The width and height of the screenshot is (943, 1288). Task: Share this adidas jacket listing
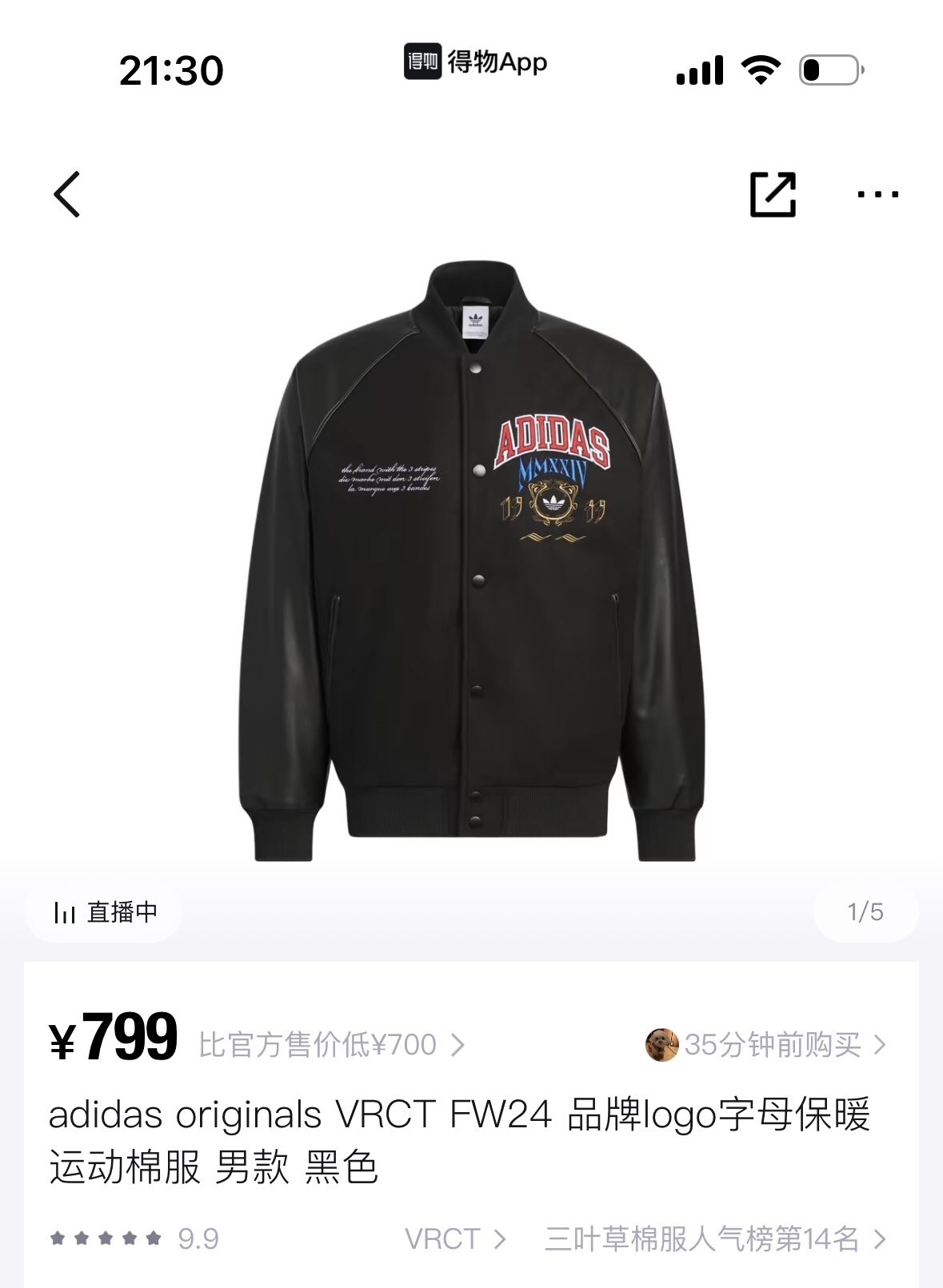point(773,194)
